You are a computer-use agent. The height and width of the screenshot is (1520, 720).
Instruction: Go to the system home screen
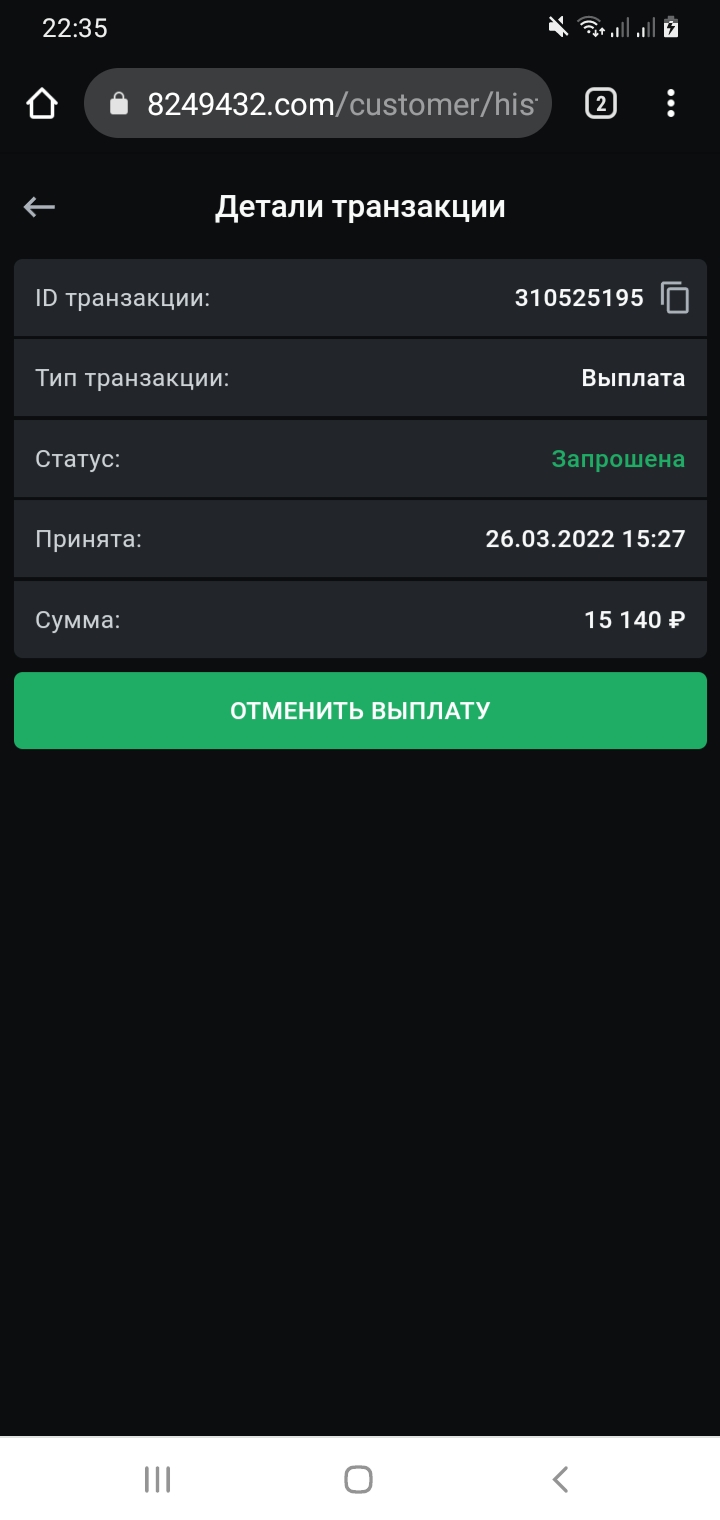tap(358, 1479)
